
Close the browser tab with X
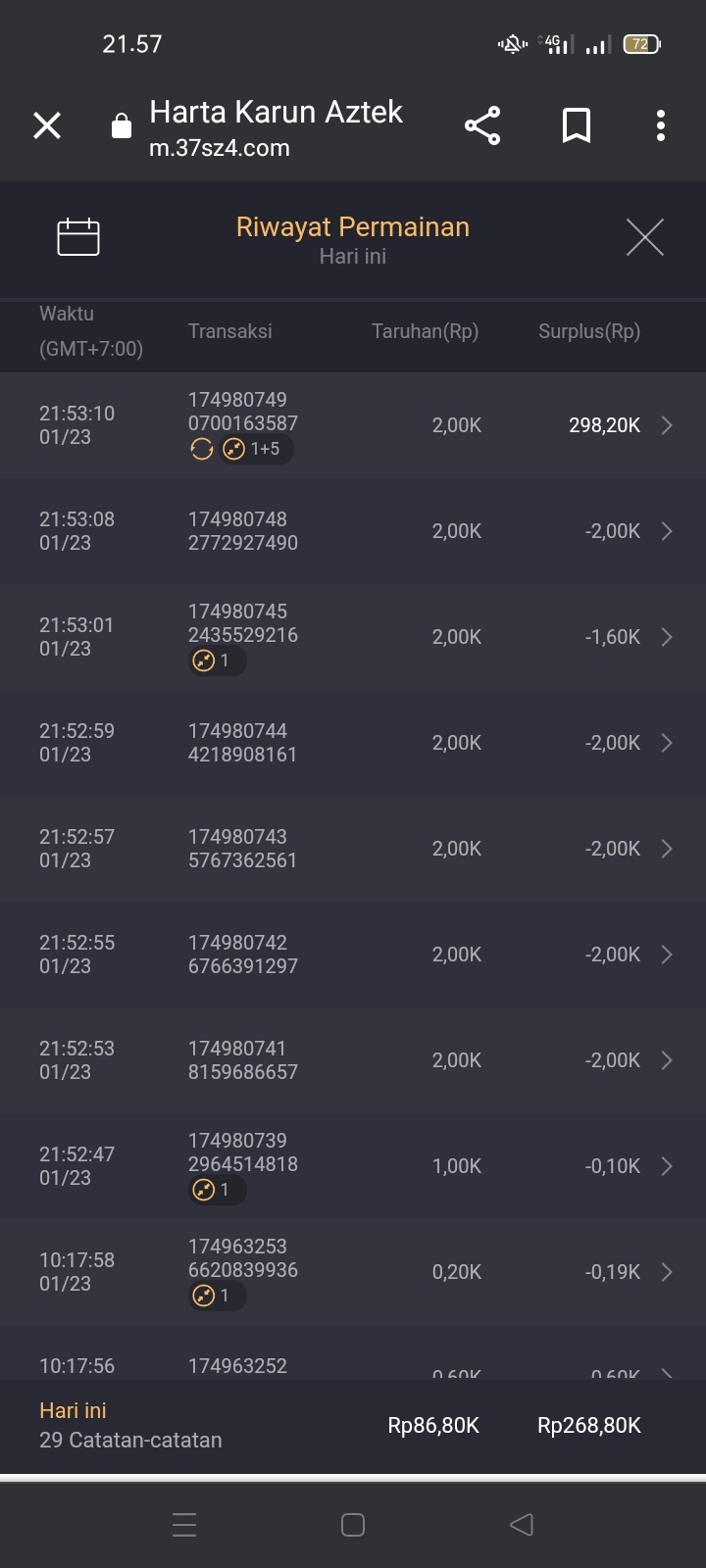[x=47, y=125]
